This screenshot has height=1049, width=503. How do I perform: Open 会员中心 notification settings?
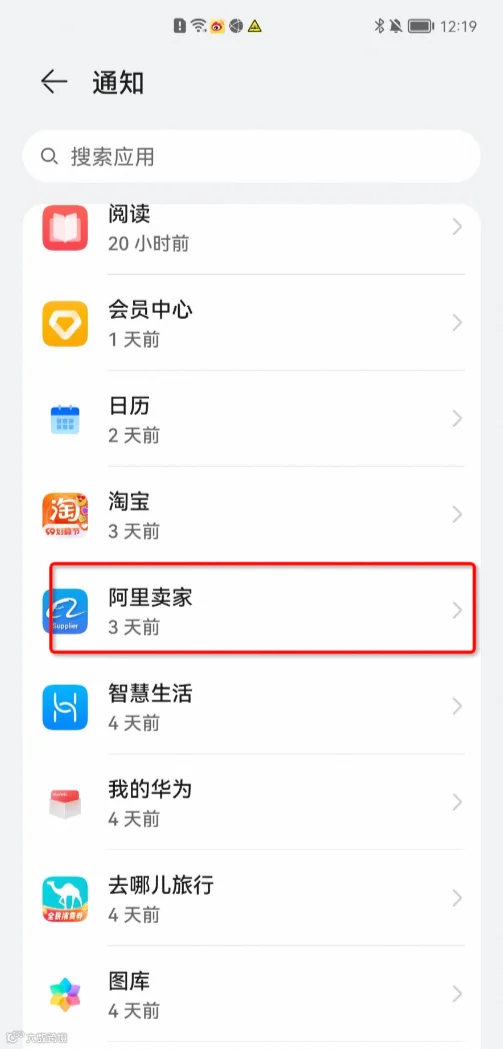coord(252,322)
